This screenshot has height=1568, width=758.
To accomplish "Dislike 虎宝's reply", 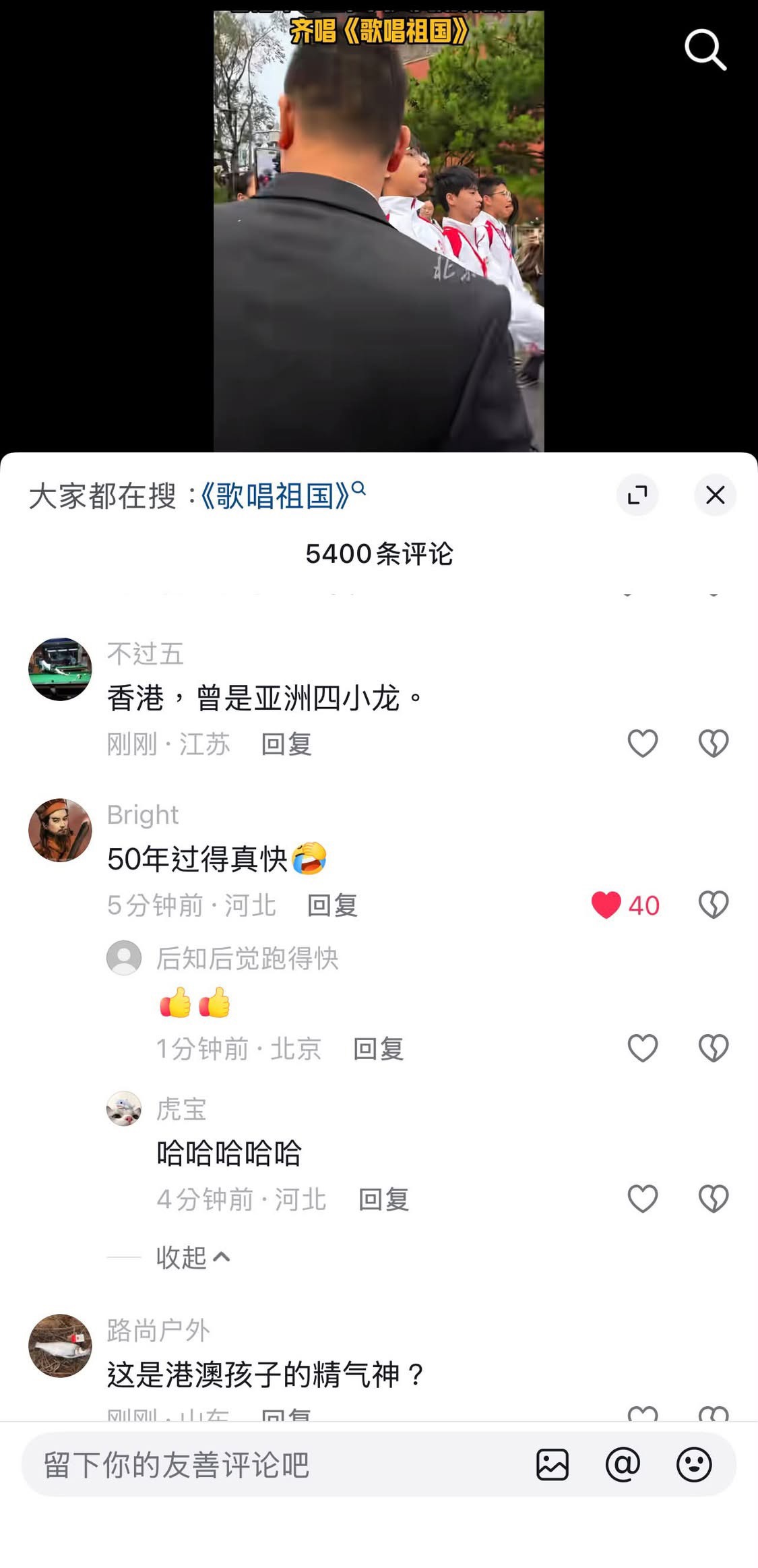I will pyautogui.click(x=714, y=1199).
